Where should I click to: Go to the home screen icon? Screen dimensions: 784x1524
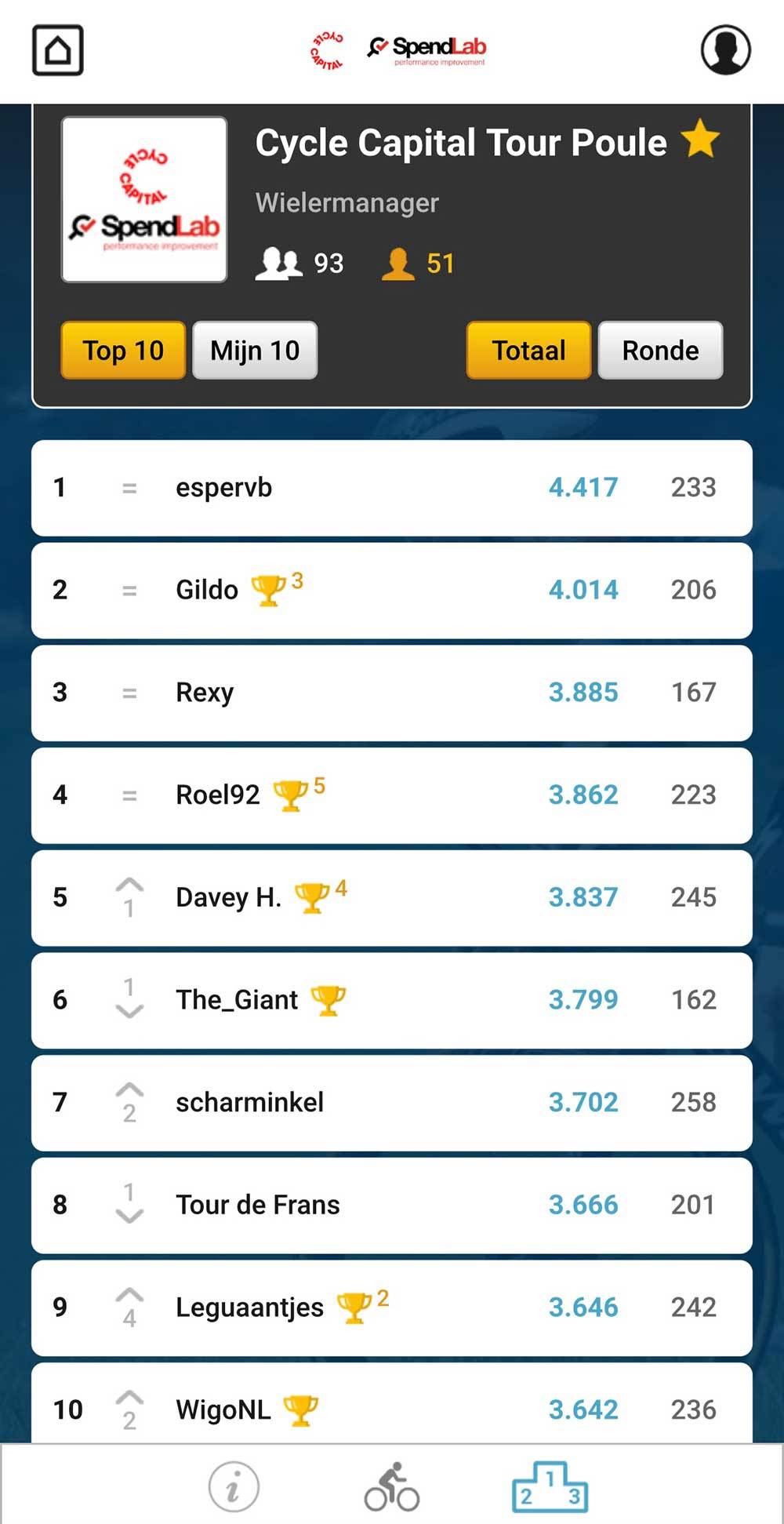click(x=58, y=50)
